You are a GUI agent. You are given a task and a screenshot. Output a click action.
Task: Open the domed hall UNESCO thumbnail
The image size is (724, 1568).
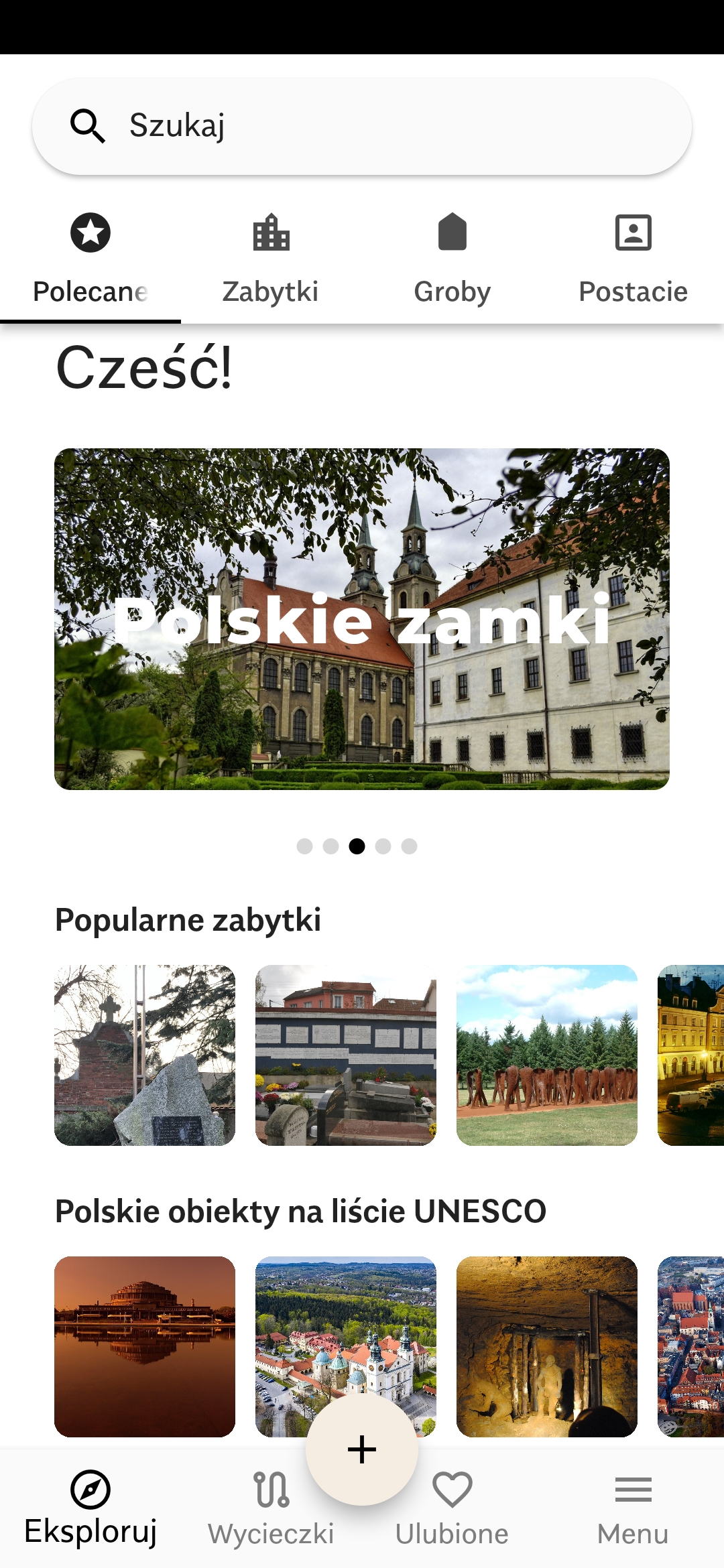coord(145,1346)
